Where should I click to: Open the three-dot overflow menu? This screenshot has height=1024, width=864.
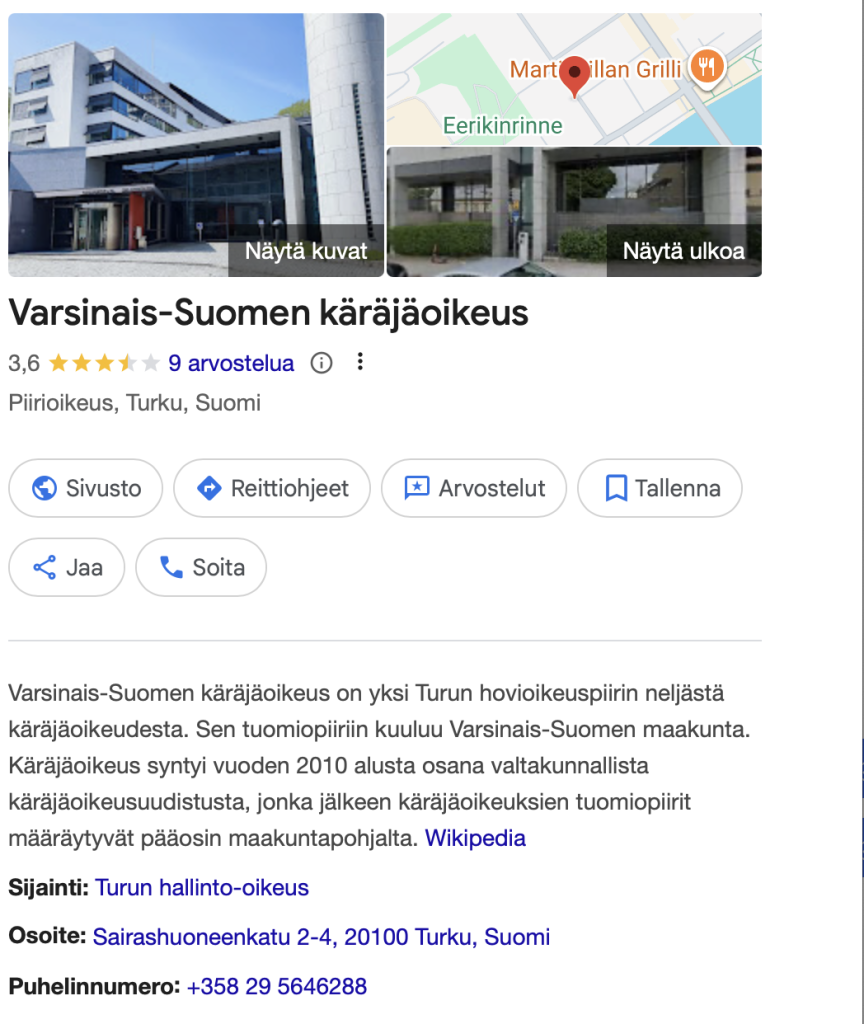pyautogui.click(x=361, y=363)
